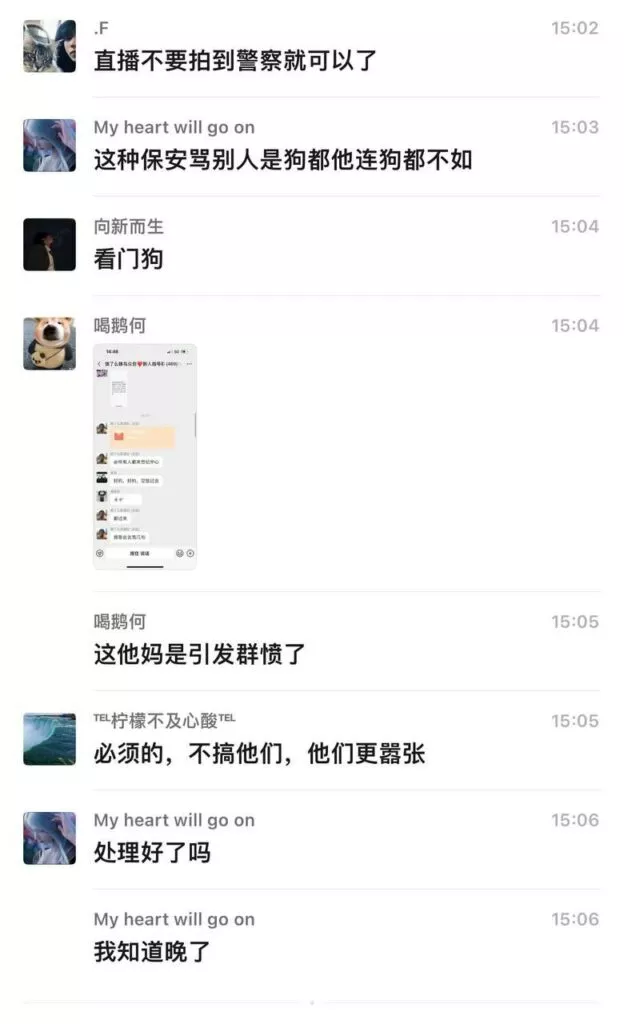
Task: Select the avatar of 柠檬不及心酸
Action: tap(50, 739)
